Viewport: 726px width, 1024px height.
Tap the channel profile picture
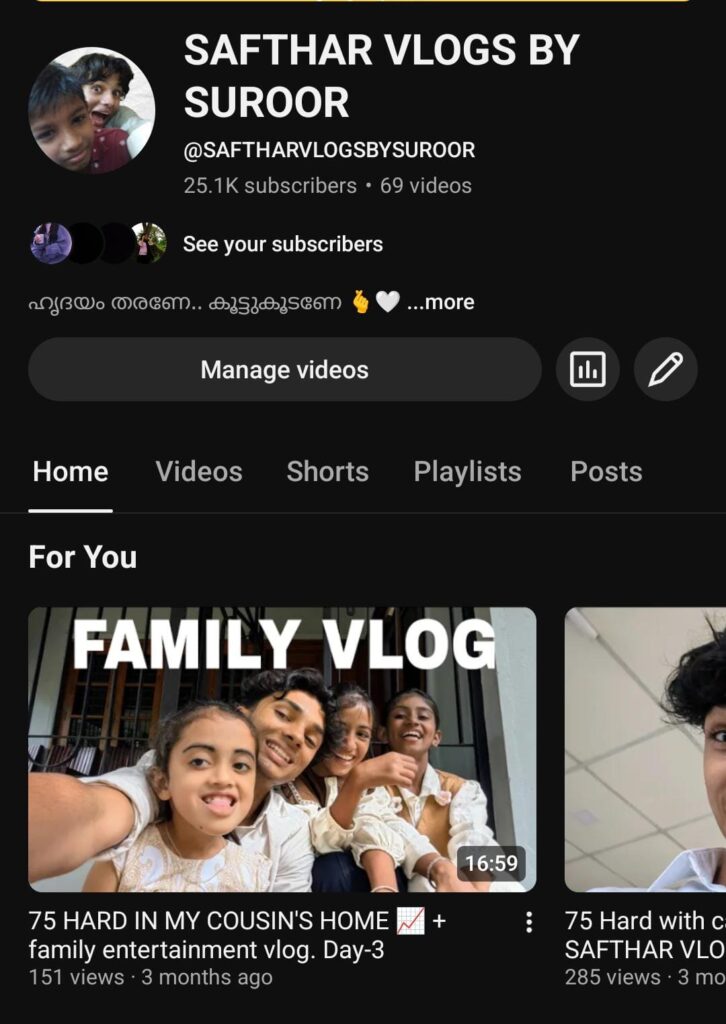tap(91, 110)
